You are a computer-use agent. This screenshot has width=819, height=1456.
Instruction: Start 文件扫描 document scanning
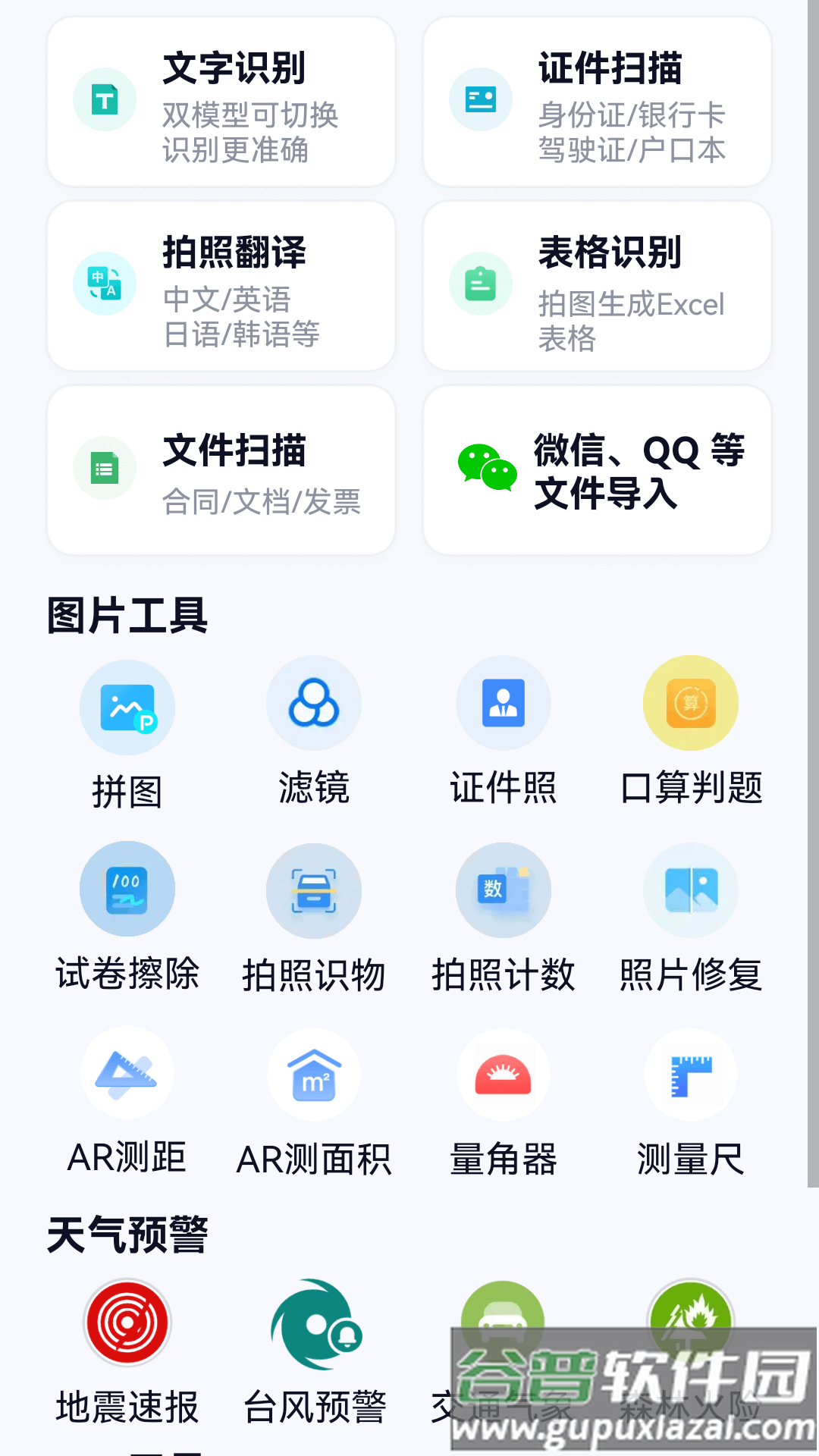(x=221, y=470)
